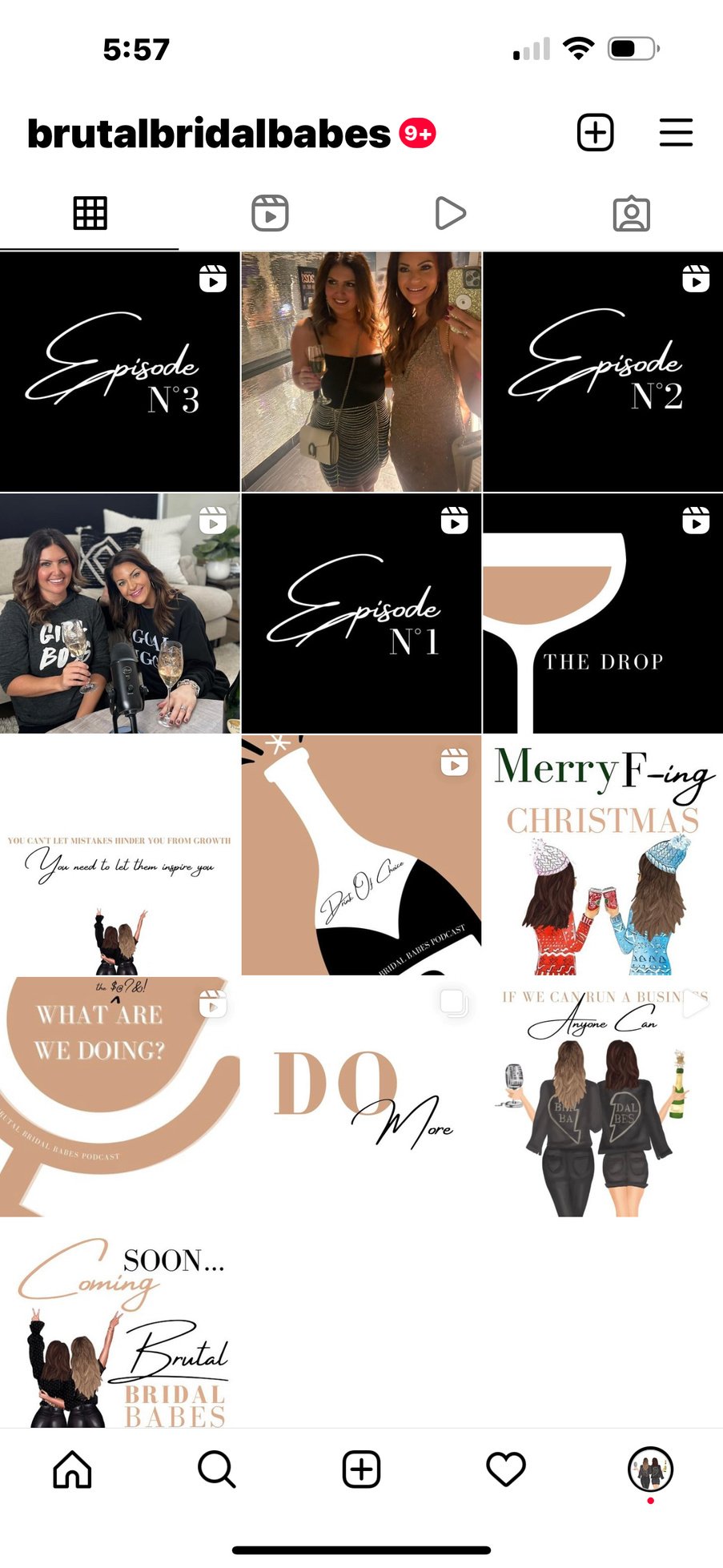Open the profile avatar tab
723x1568 pixels.
click(650, 1469)
